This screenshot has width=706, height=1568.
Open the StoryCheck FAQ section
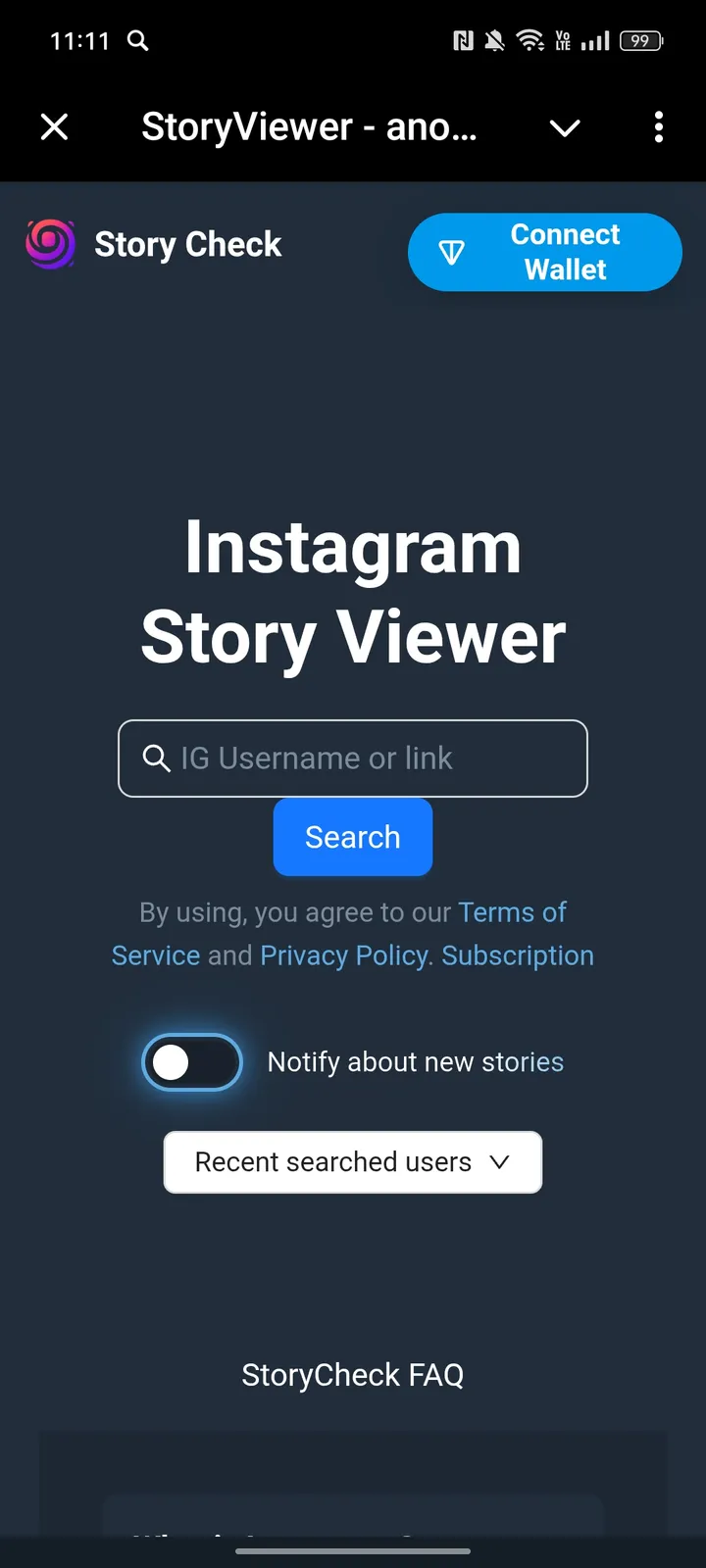(352, 1374)
